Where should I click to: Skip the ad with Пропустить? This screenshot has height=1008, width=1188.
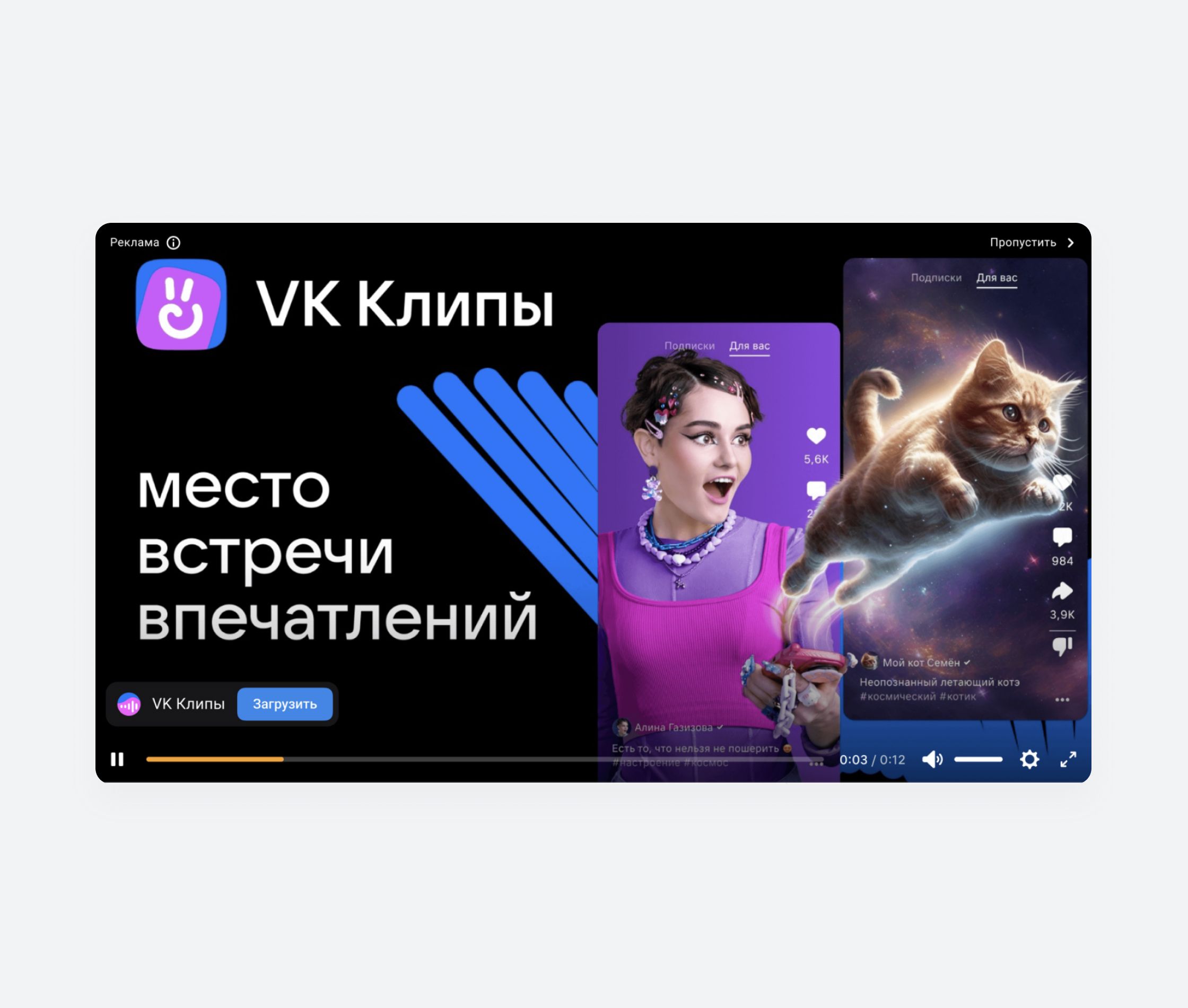[x=1031, y=242]
